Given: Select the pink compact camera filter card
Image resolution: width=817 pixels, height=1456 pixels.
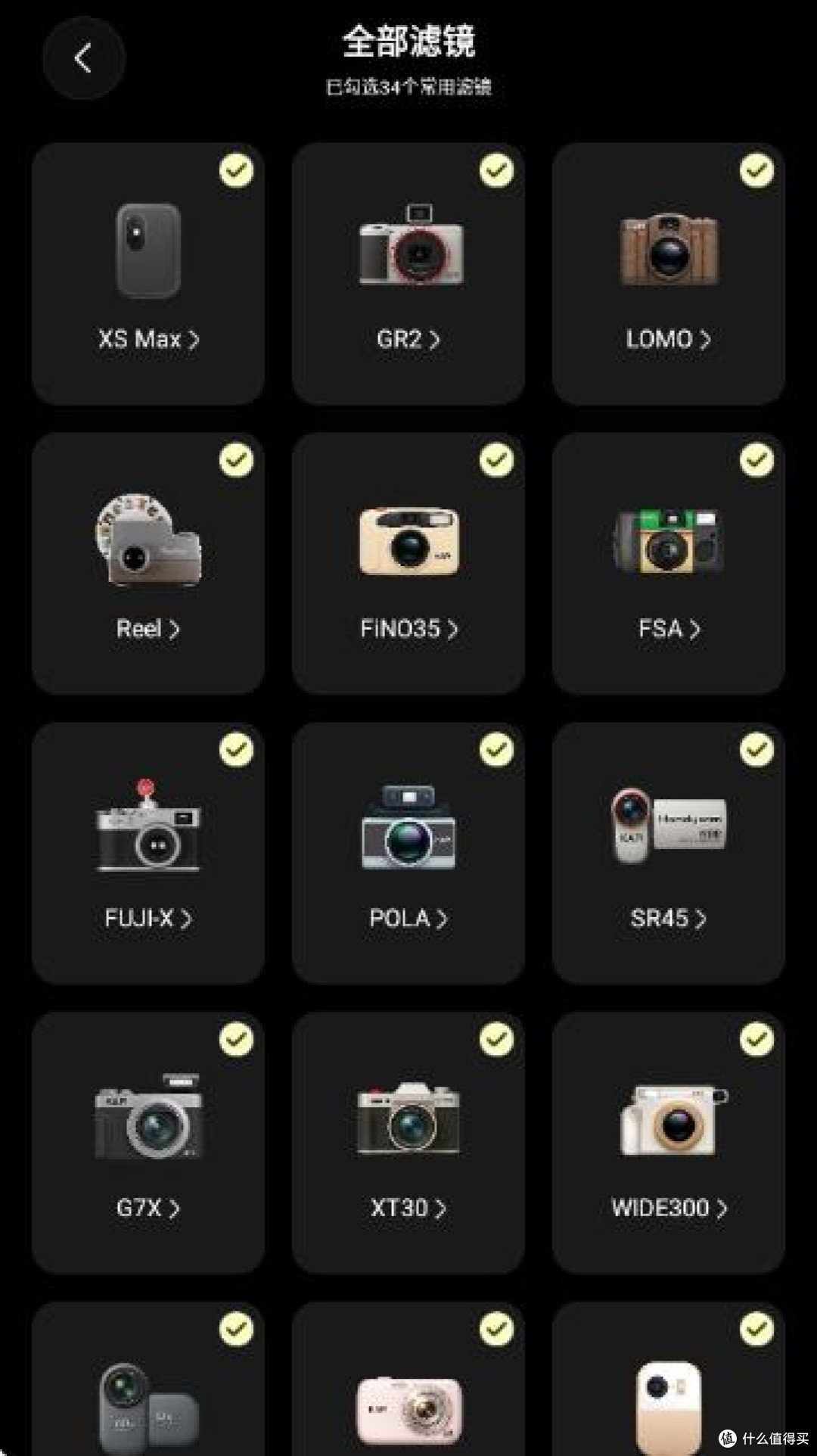Looking at the screenshot, I should (x=408, y=1379).
